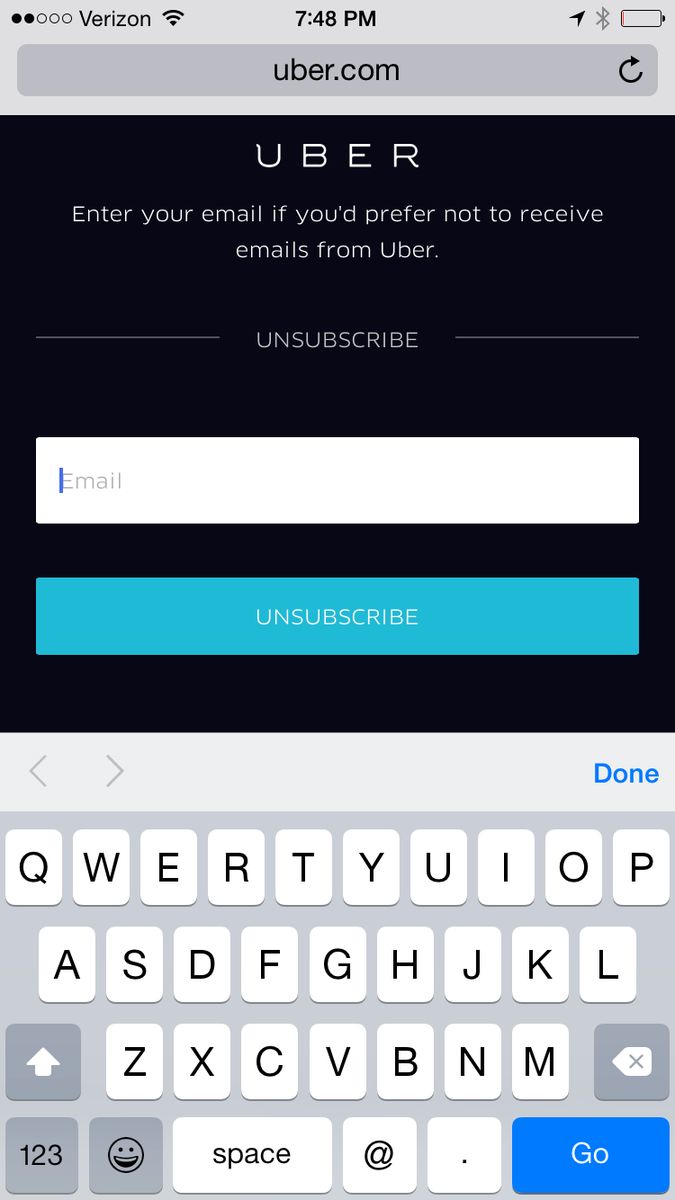Tap the space bar

[252, 1154]
